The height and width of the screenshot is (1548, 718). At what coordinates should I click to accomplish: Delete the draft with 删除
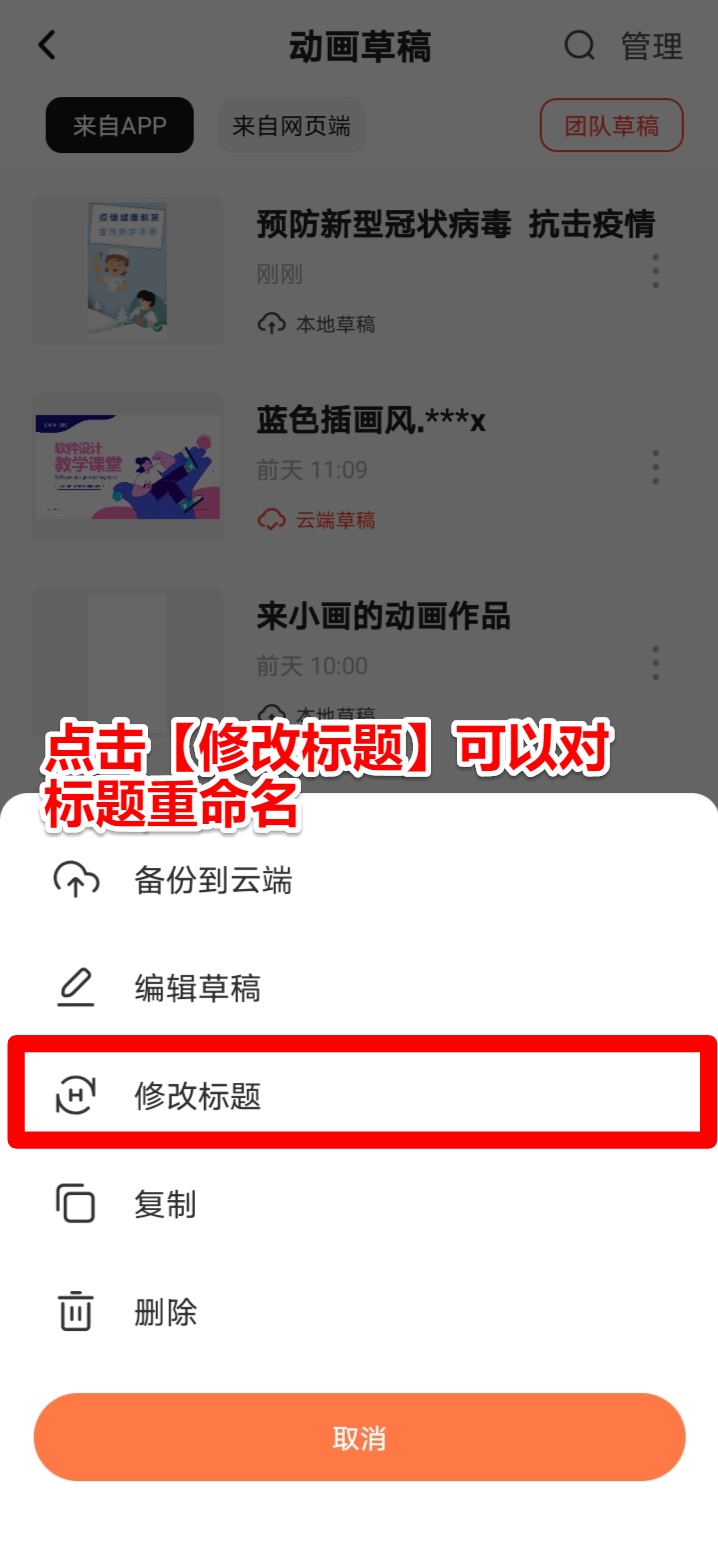pyautogui.click(x=165, y=1312)
